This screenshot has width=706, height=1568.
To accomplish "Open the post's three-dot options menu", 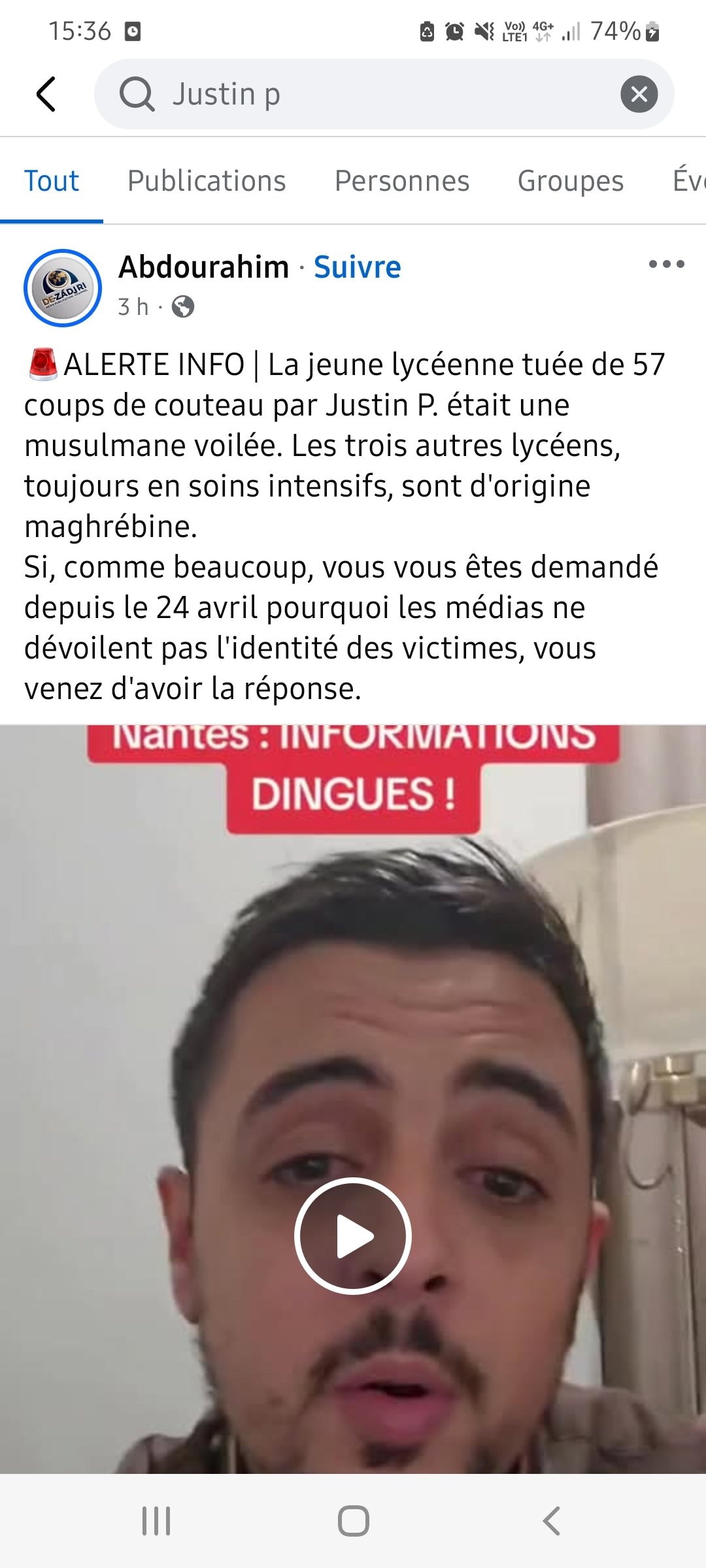I will coord(666,264).
